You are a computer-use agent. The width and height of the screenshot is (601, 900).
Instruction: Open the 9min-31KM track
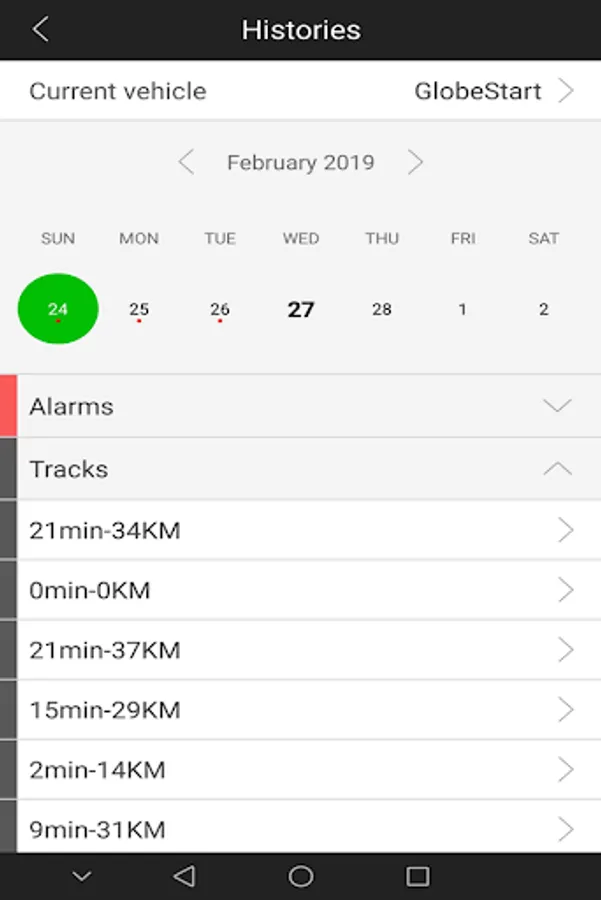coord(300,828)
